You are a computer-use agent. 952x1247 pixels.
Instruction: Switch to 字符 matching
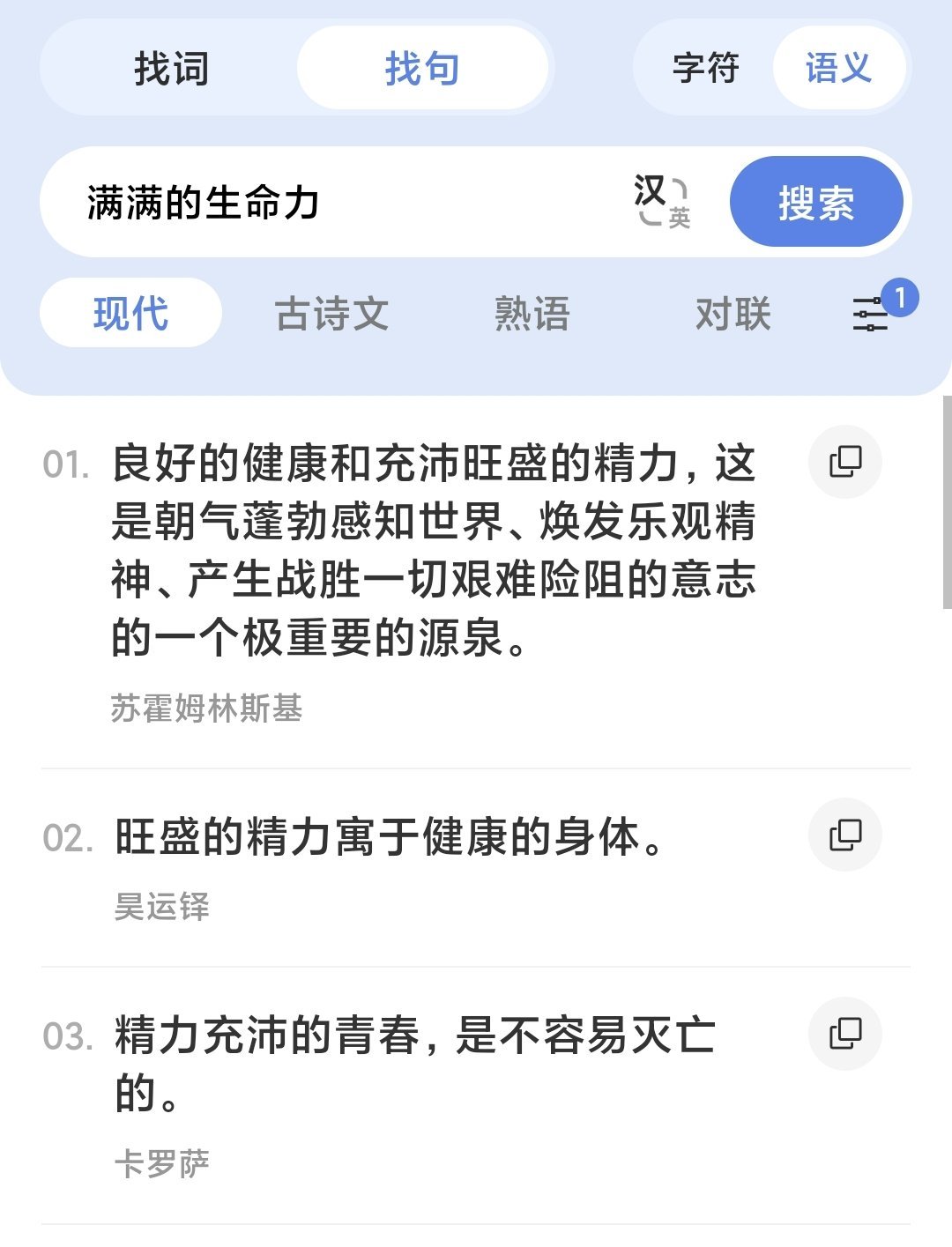(x=705, y=69)
